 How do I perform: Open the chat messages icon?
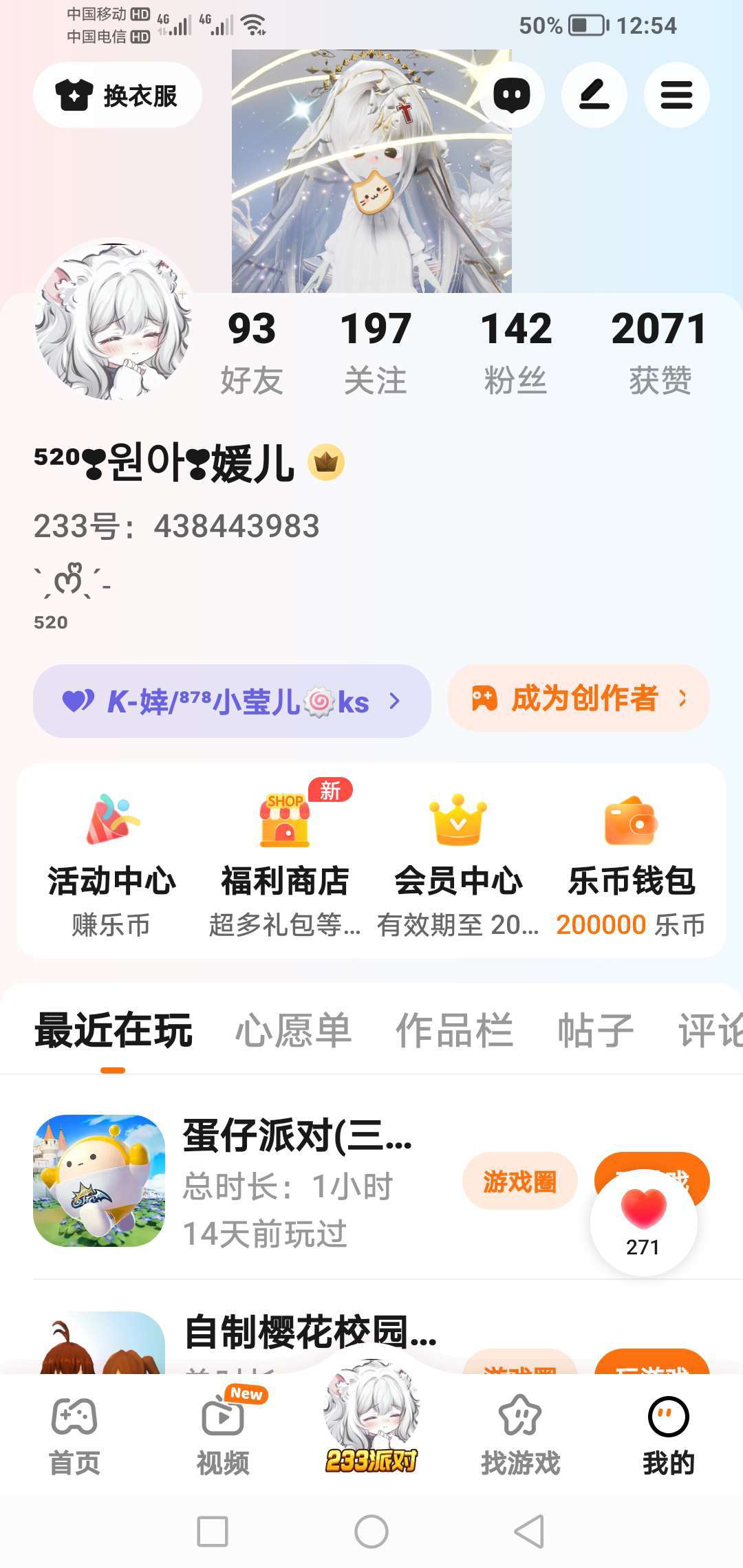(512, 95)
